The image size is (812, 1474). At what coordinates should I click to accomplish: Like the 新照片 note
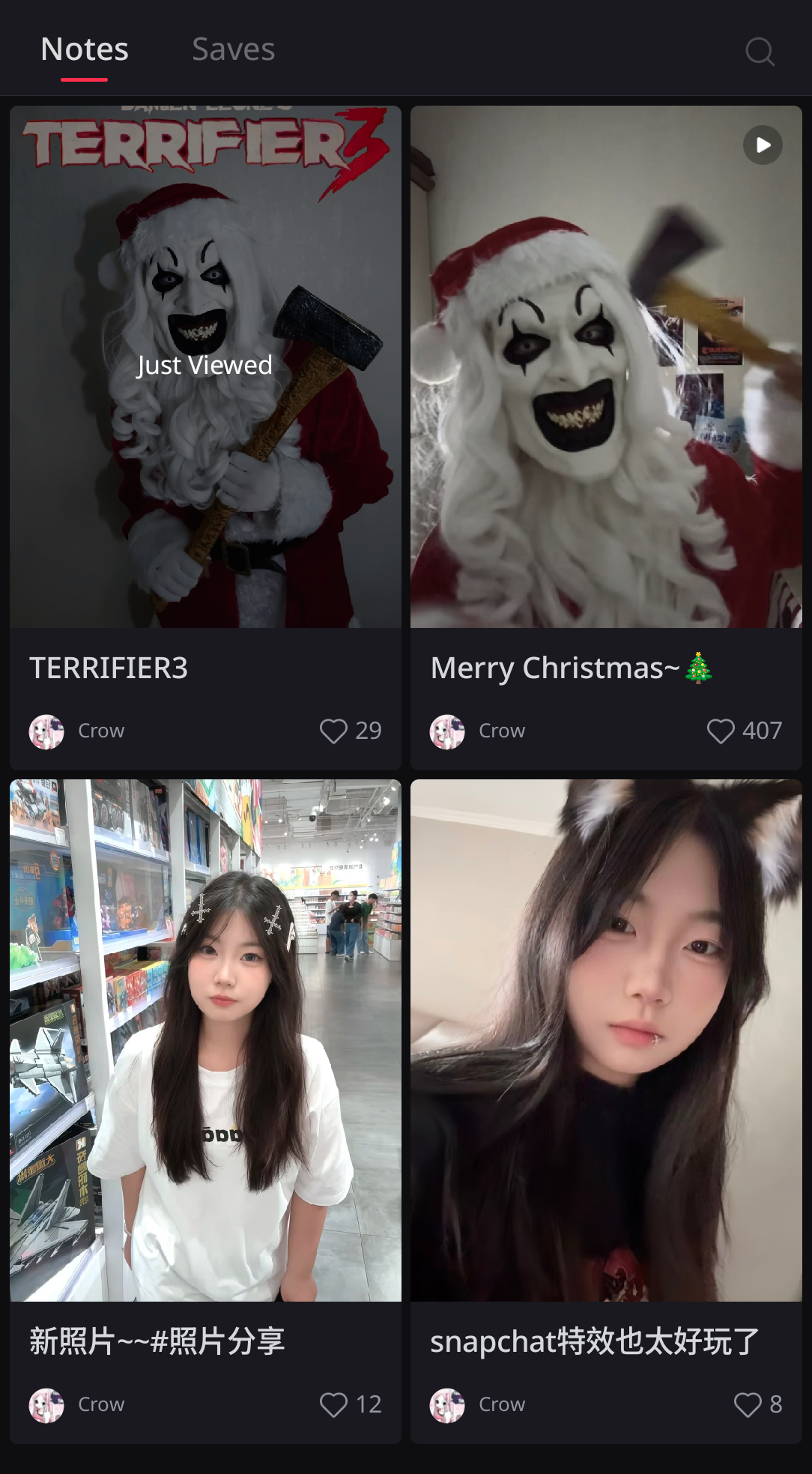333,1404
